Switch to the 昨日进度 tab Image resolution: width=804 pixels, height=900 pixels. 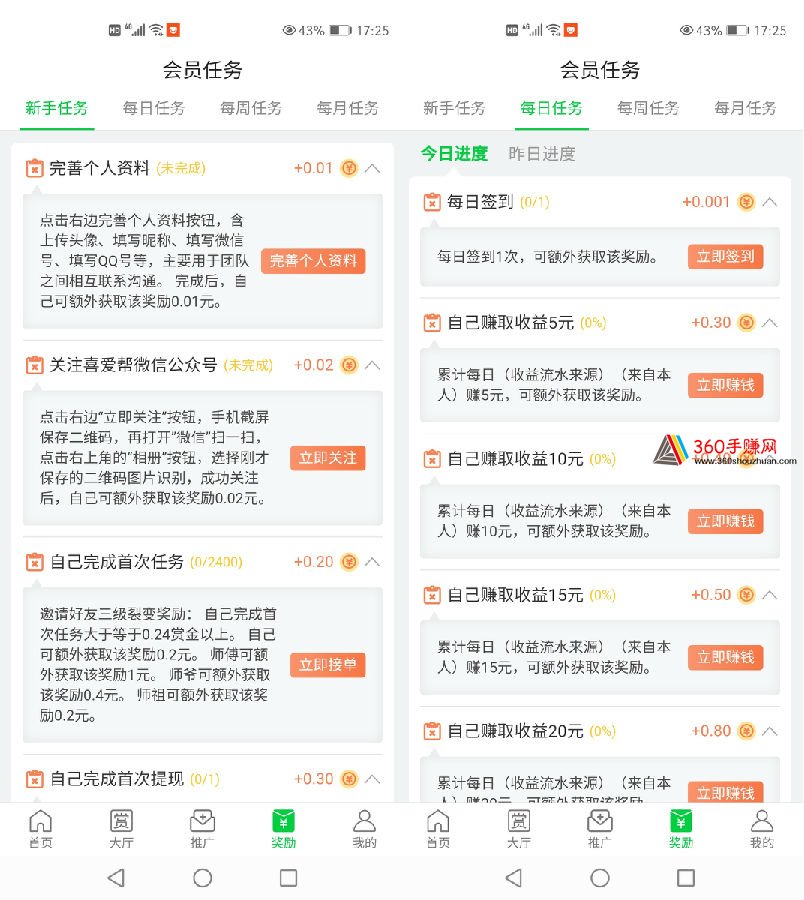tap(542, 154)
